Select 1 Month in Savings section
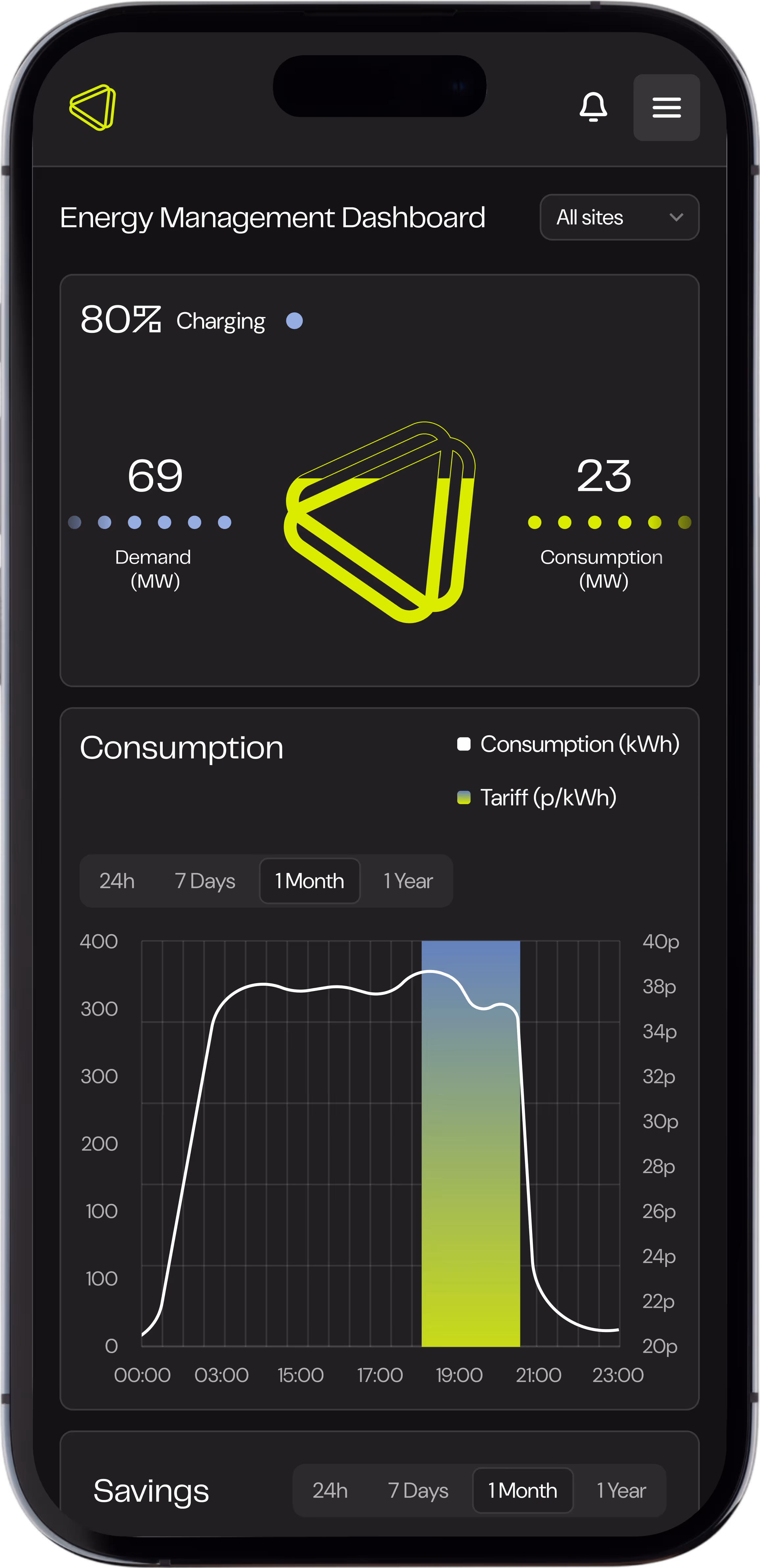 (523, 1490)
